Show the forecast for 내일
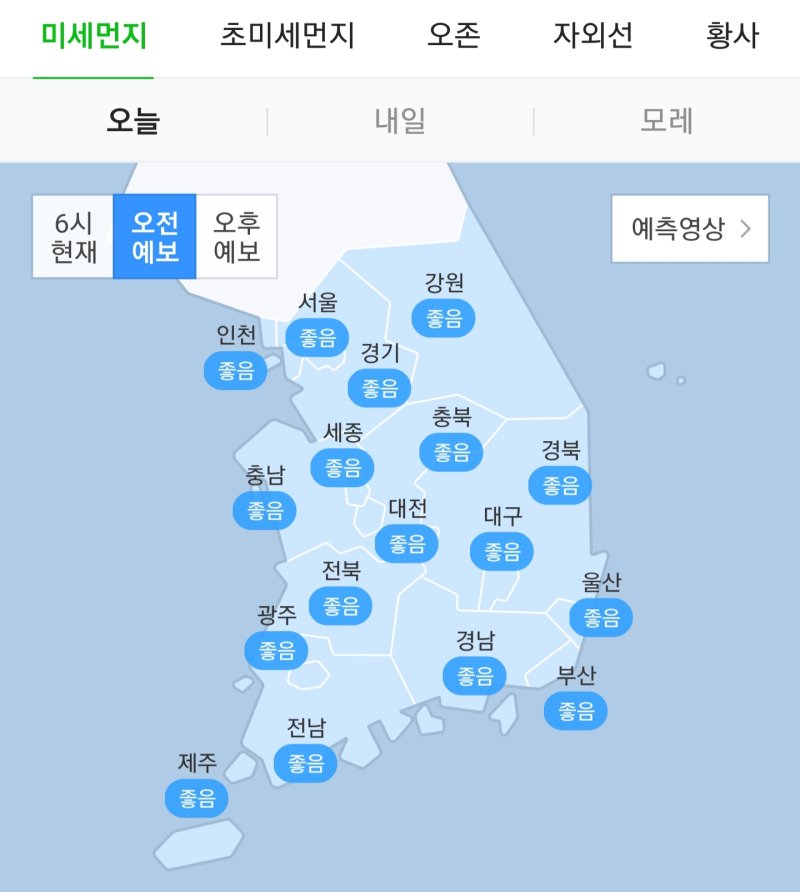The height and width of the screenshot is (892, 800). pyautogui.click(x=400, y=122)
